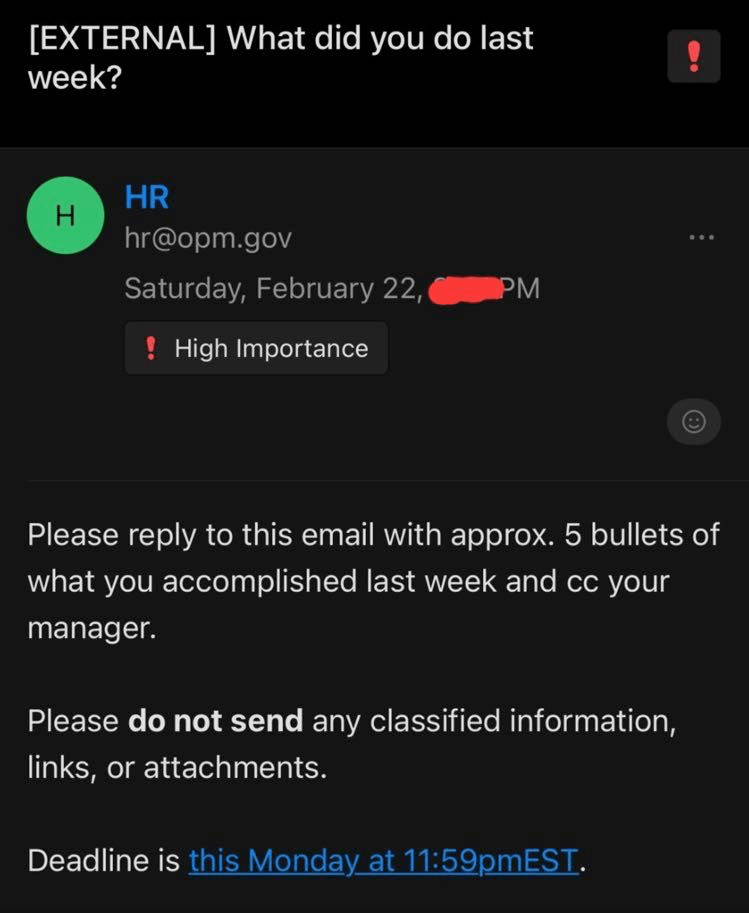Tap the red importance flag icon
Viewport: 749px width, 913px height.
click(693, 56)
